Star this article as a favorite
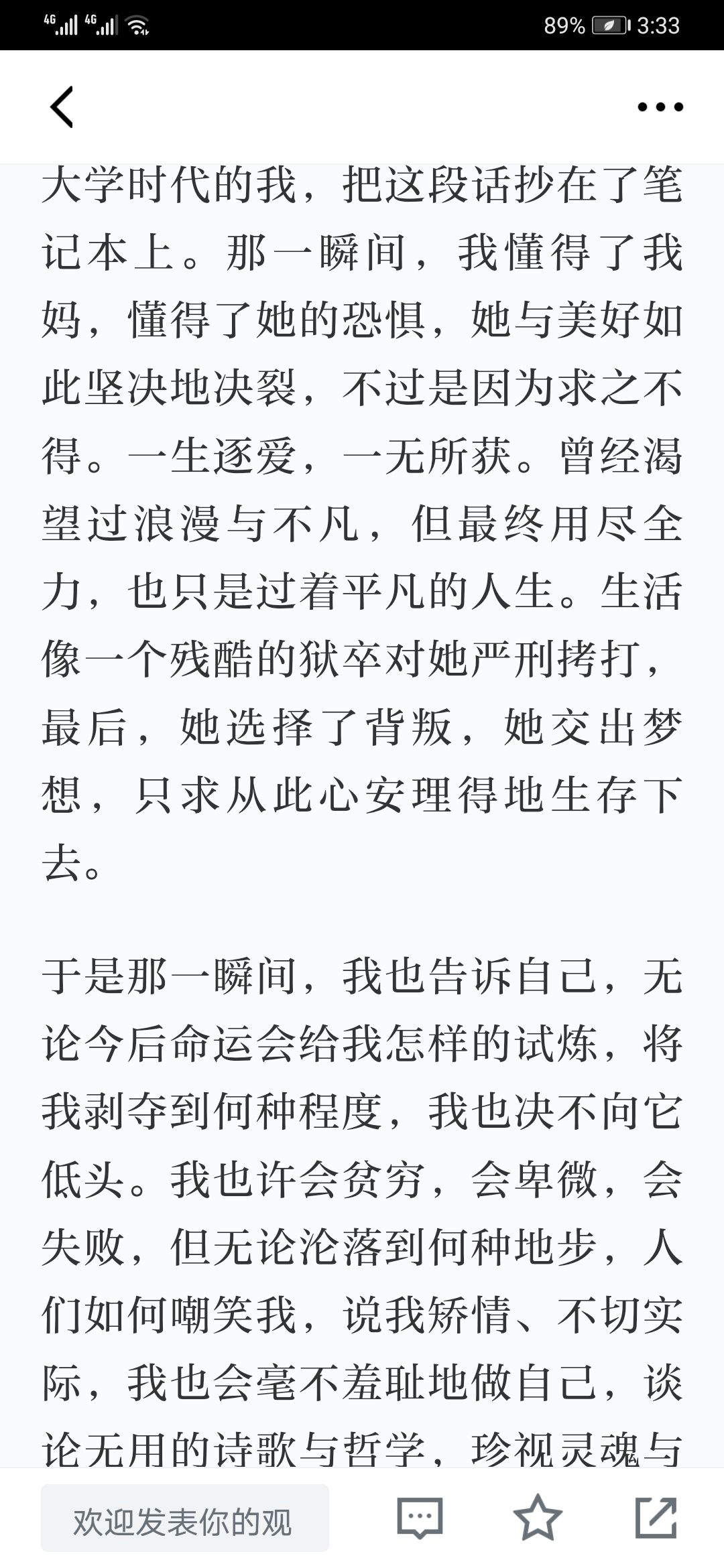 [538, 1518]
